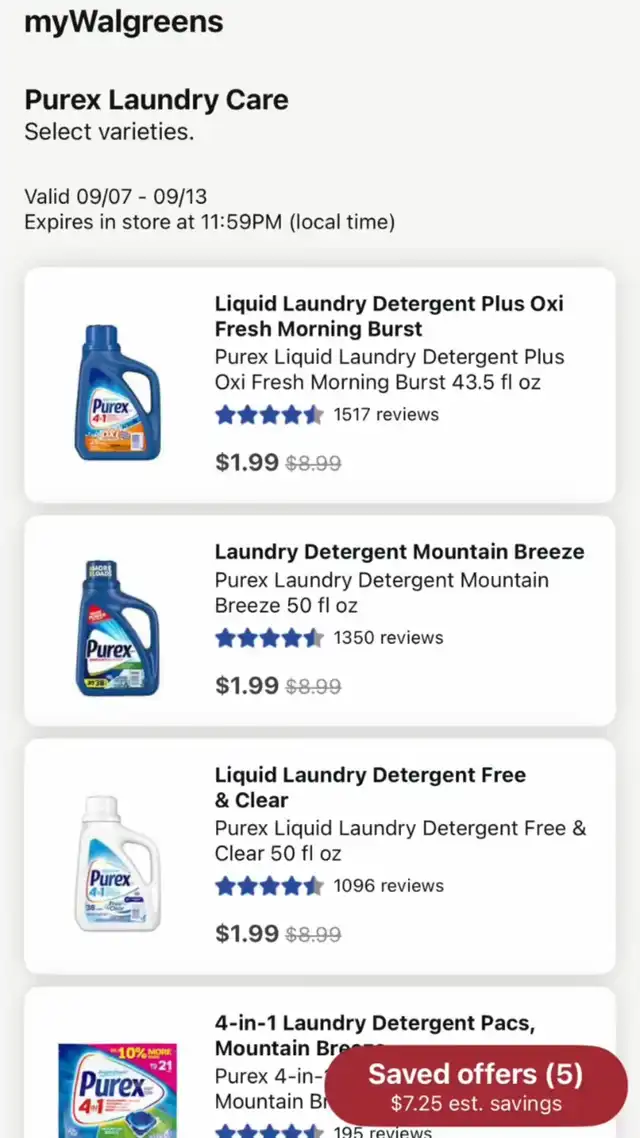Select Liquid Laundry Detergent Free & Clear card

pos(319,856)
